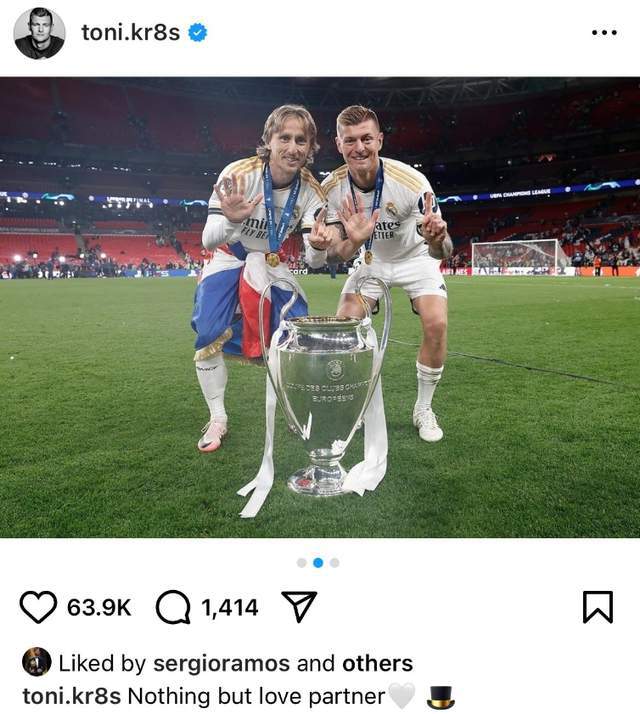Tap the 1,414 comments count
This screenshot has width=640, height=714.
pyautogui.click(x=230, y=608)
